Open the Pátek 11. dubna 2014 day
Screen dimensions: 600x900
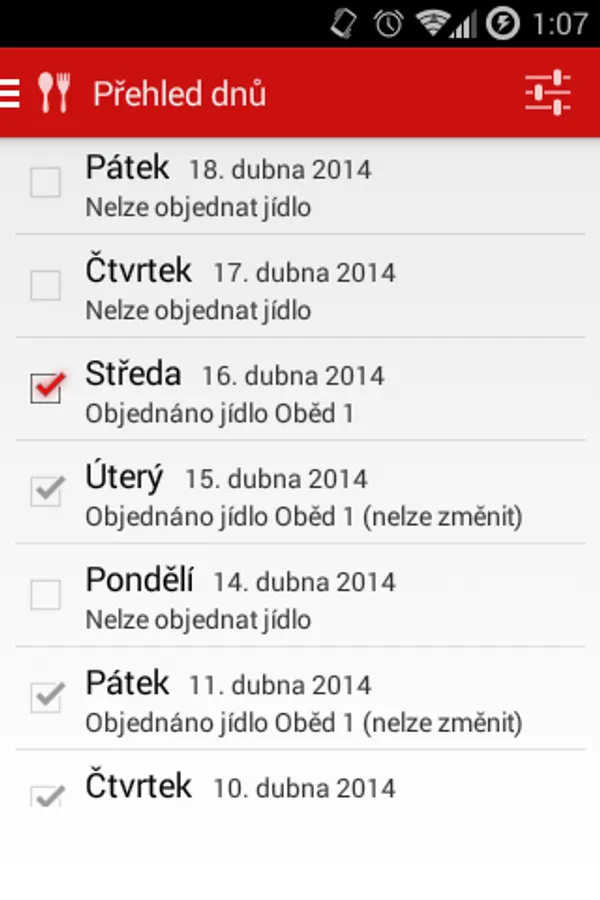coord(300,699)
